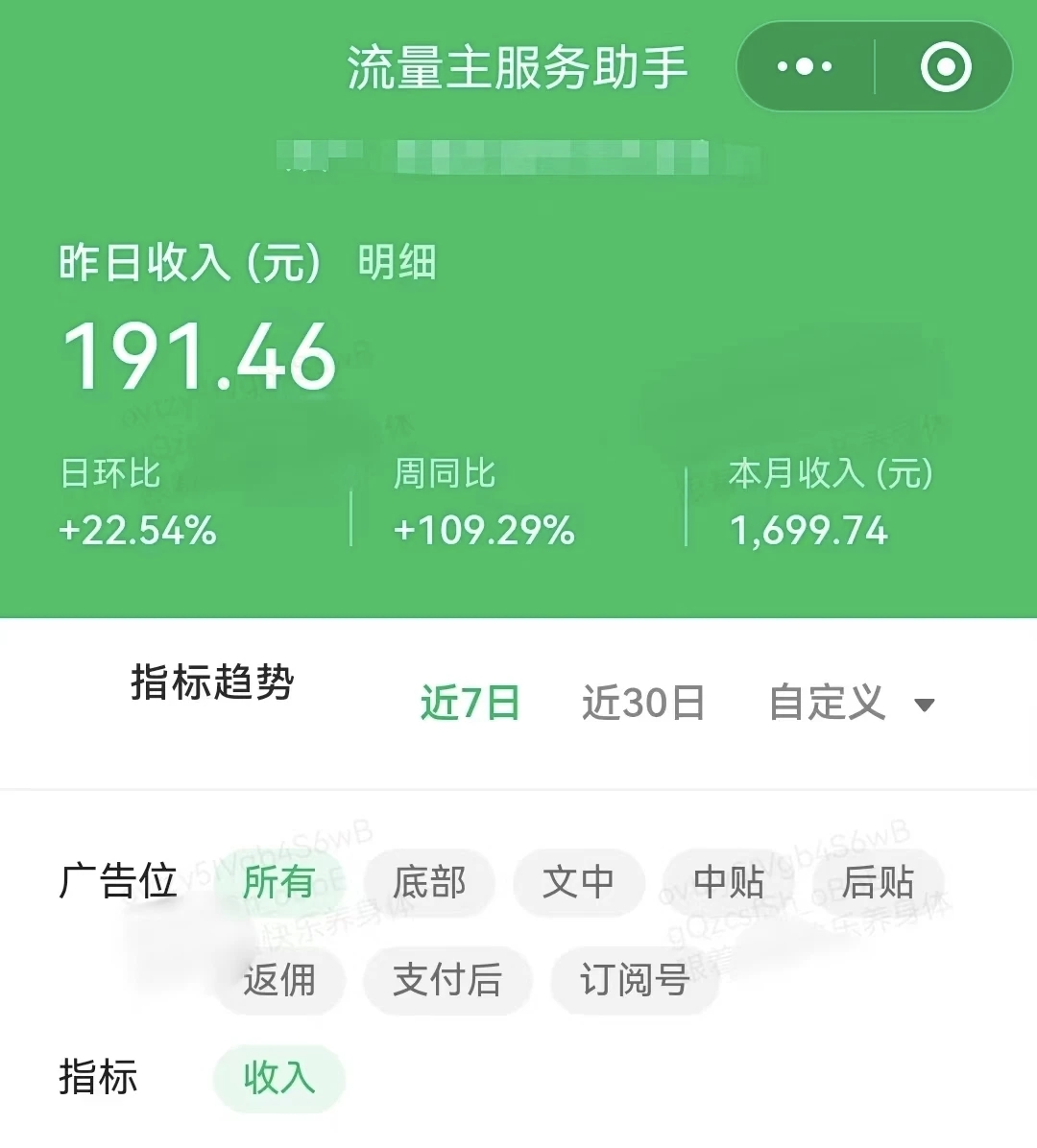Filter by 文中 ad slot
The height and width of the screenshot is (1148, 1037).
pyautogui.click(x=578, y=882)
